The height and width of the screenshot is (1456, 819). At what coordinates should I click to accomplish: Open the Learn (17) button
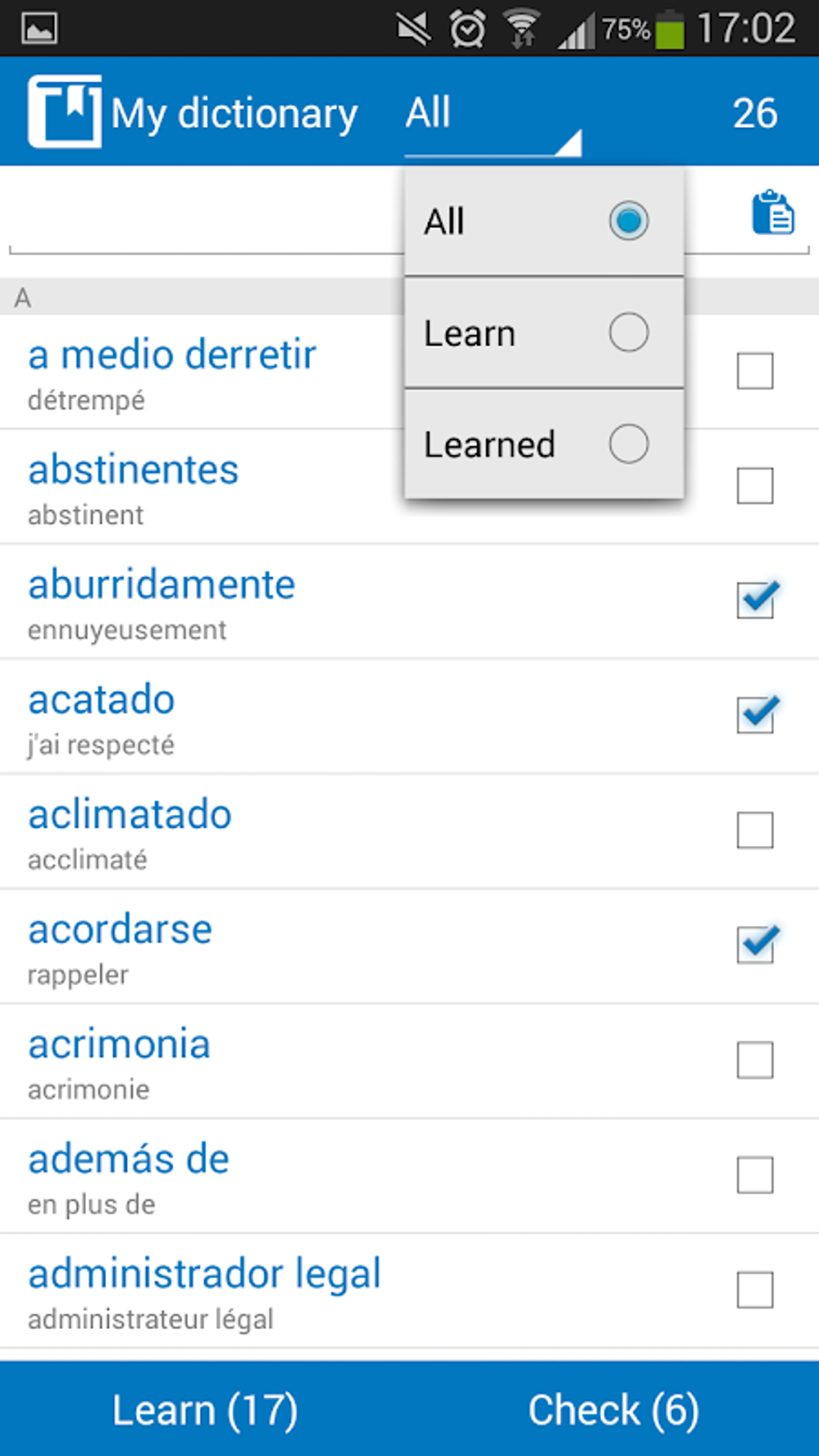click(x=205, y=1409)
